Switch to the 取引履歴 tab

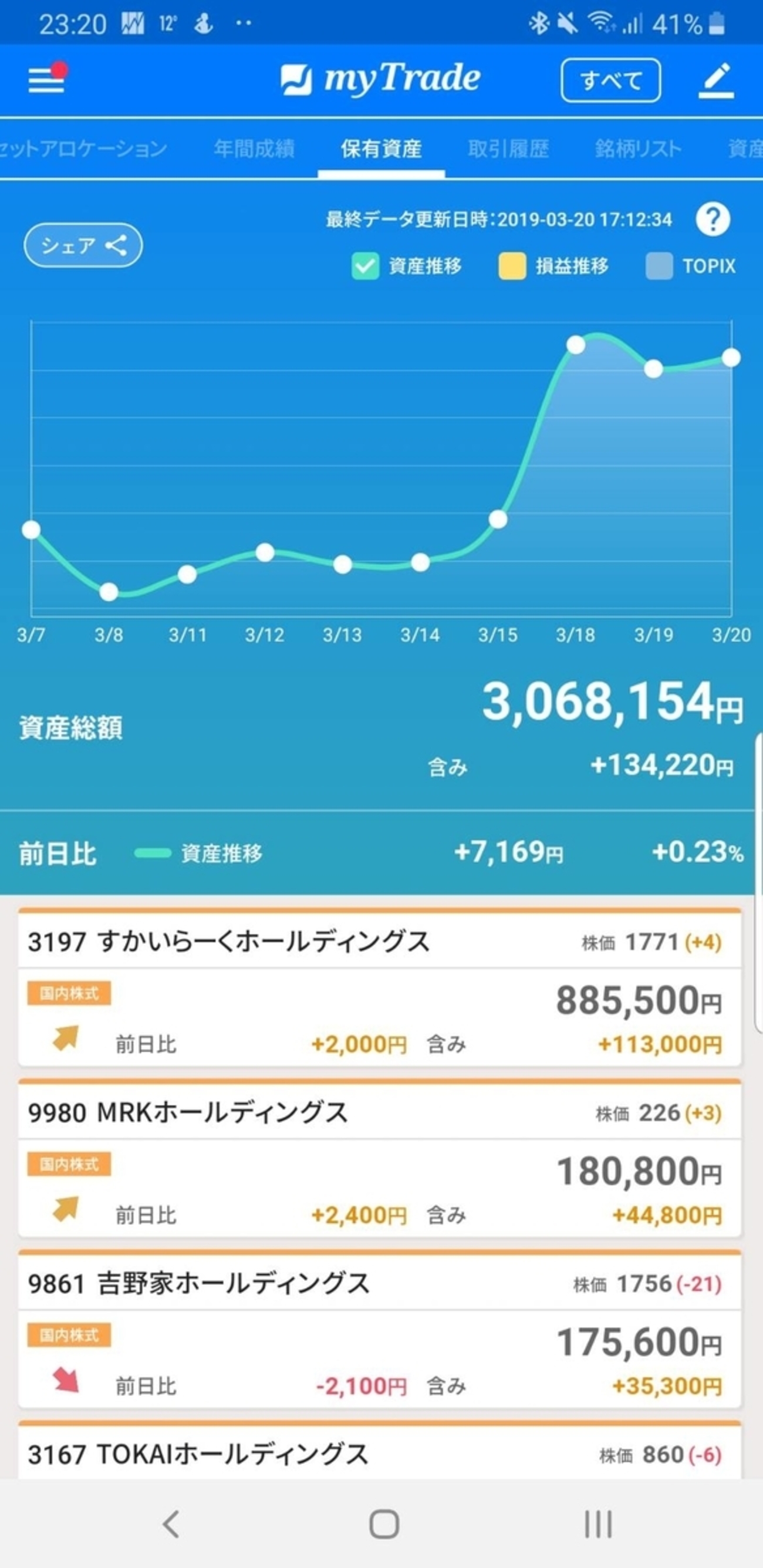508,149
